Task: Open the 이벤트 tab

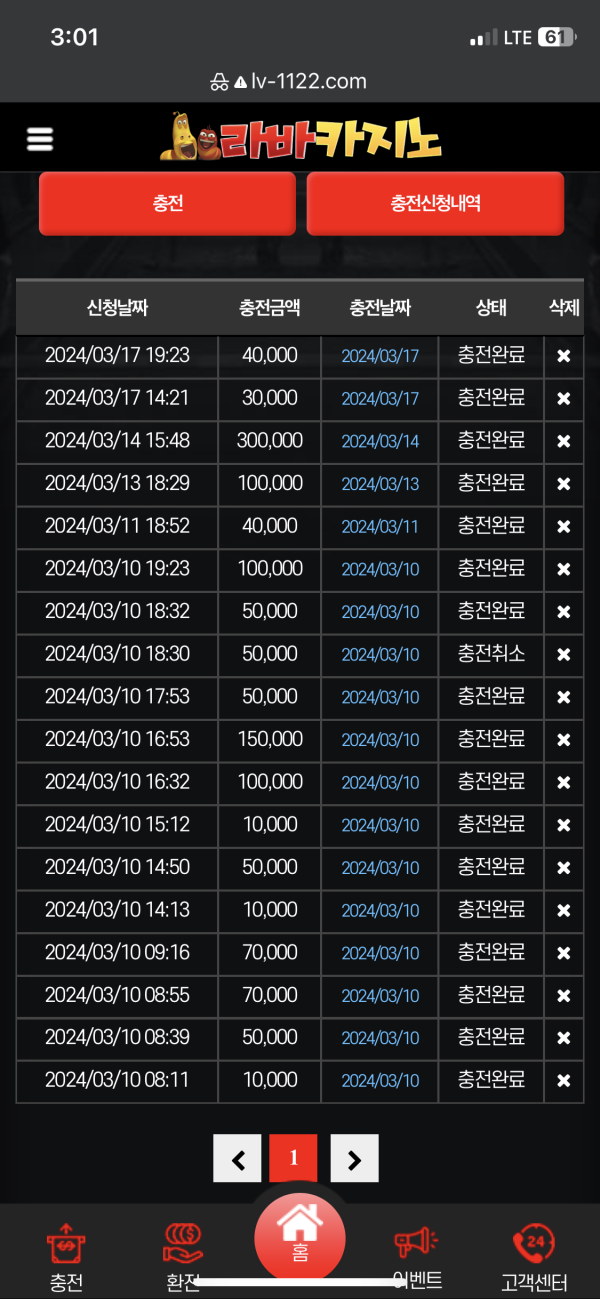Action: pos(417,1257)
